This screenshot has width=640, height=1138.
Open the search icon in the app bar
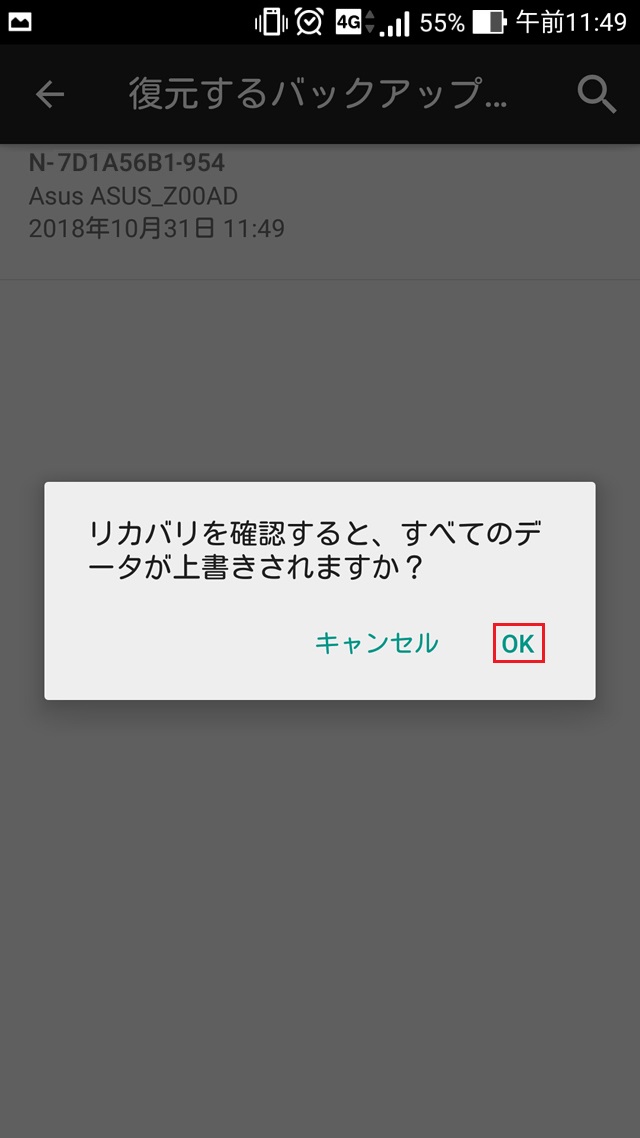[x=596, y=94]
